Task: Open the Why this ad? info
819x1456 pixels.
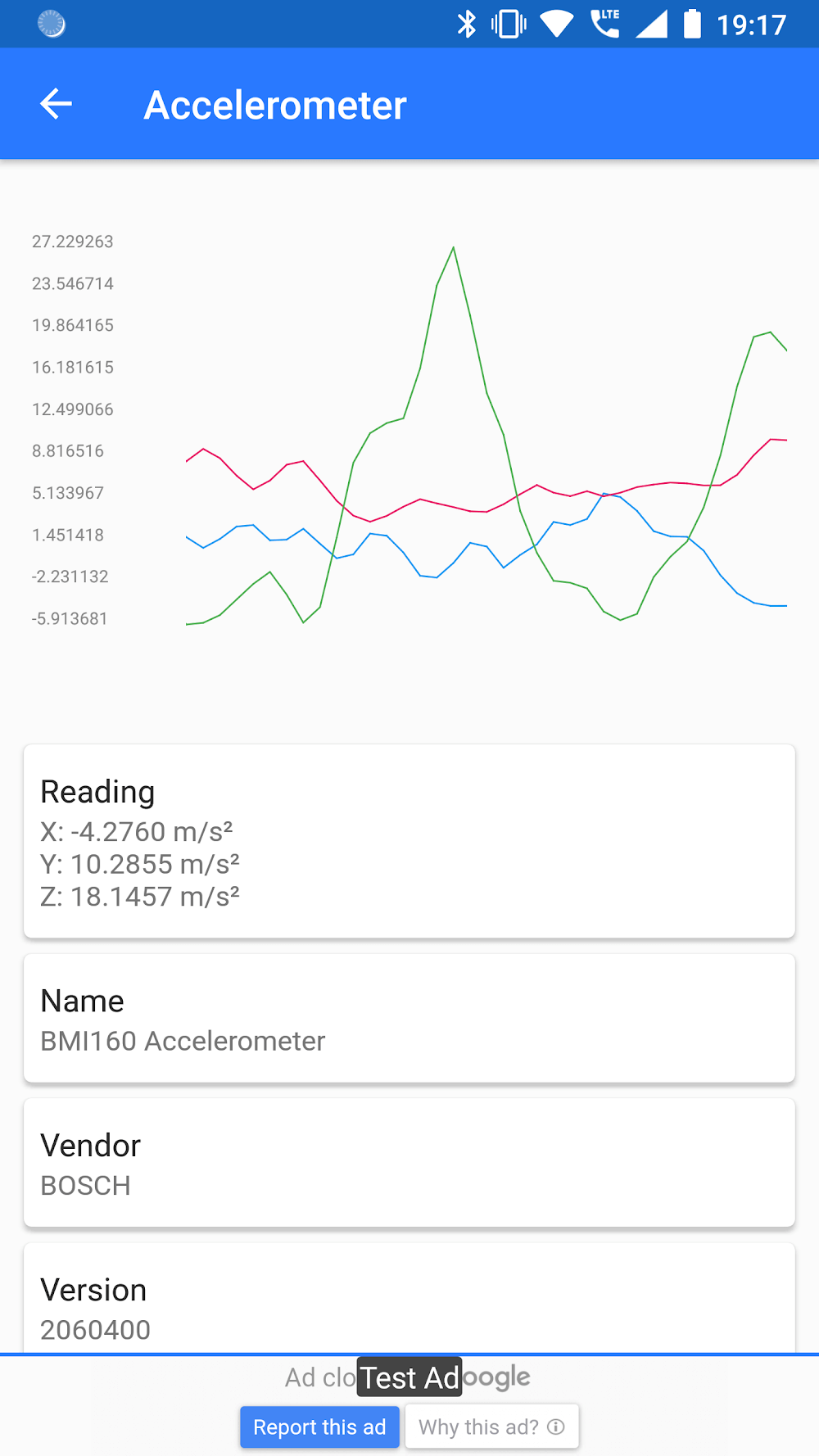Action: 491,1427
